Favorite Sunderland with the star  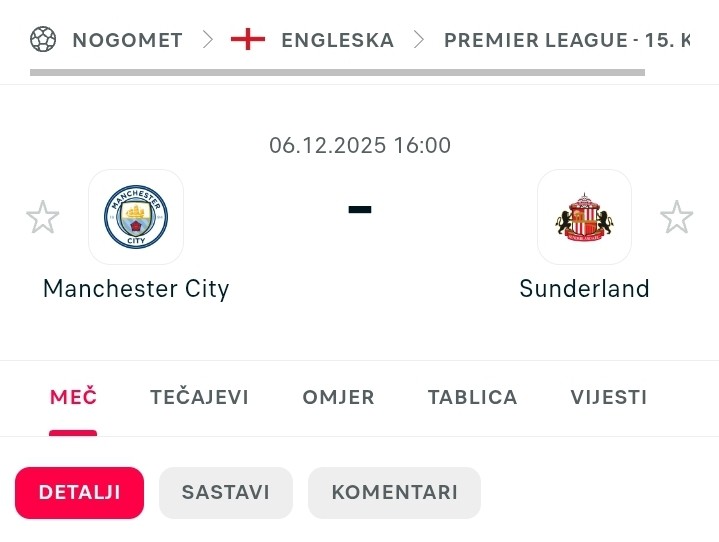click(x=676, y=217)
